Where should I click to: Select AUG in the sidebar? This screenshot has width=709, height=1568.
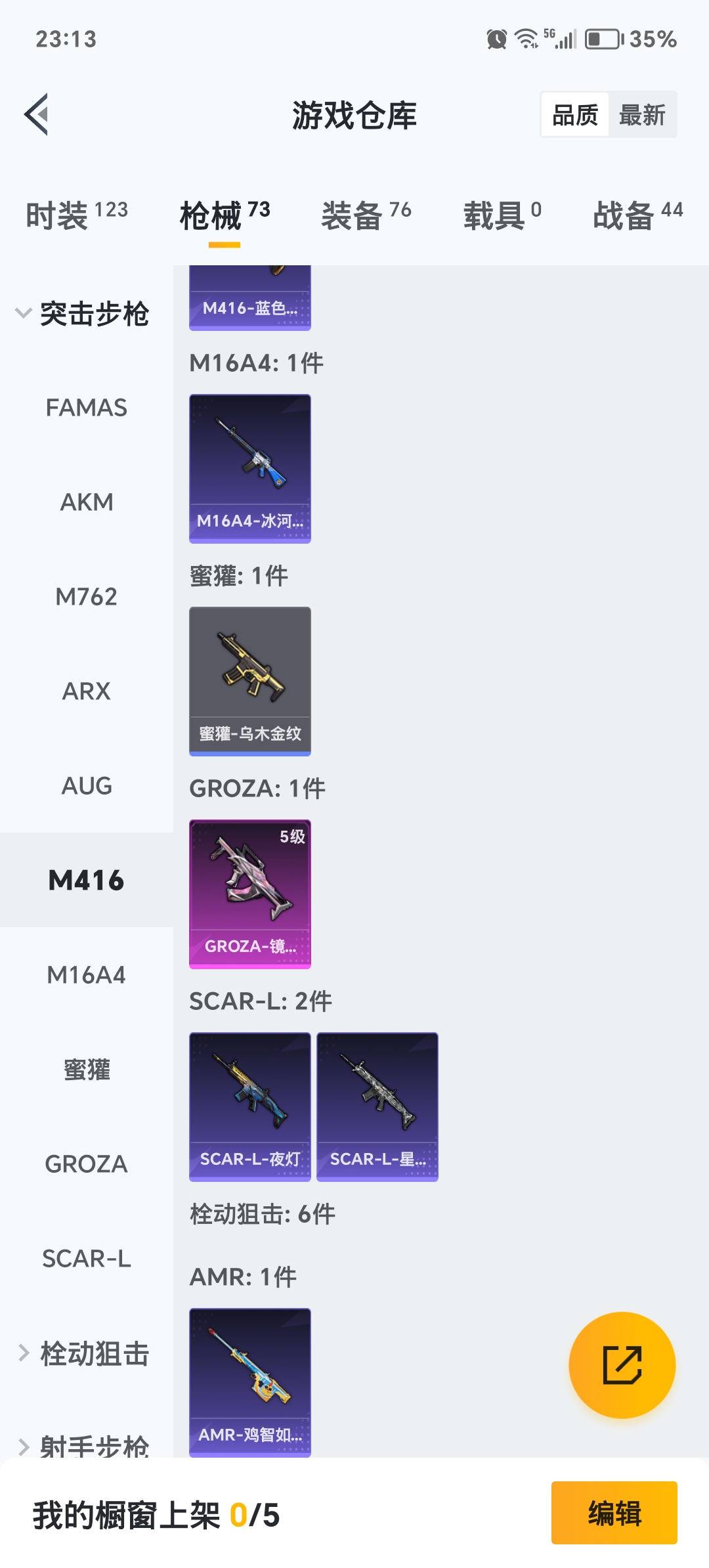(x=86, y=786)
